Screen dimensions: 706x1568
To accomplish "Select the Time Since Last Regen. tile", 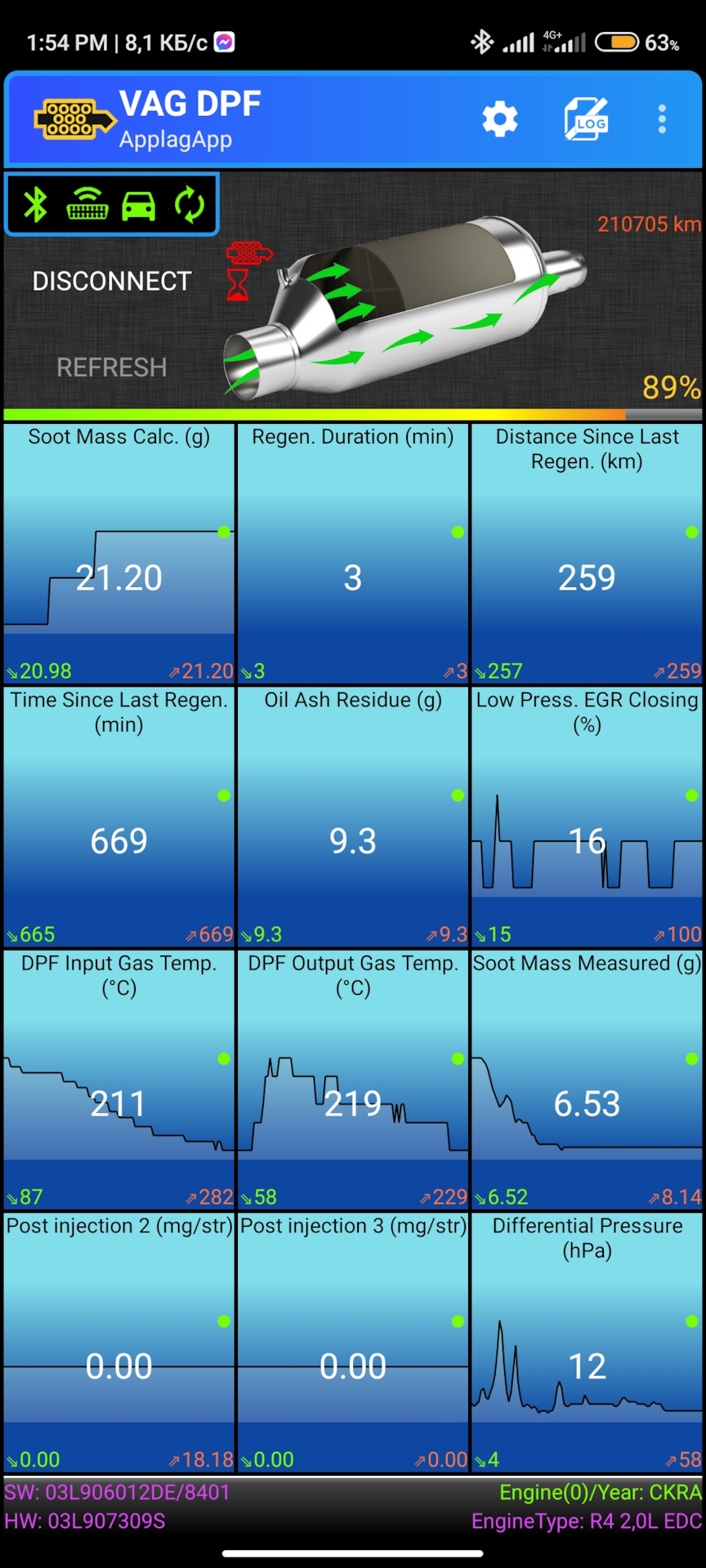I will tap(119, 816).
